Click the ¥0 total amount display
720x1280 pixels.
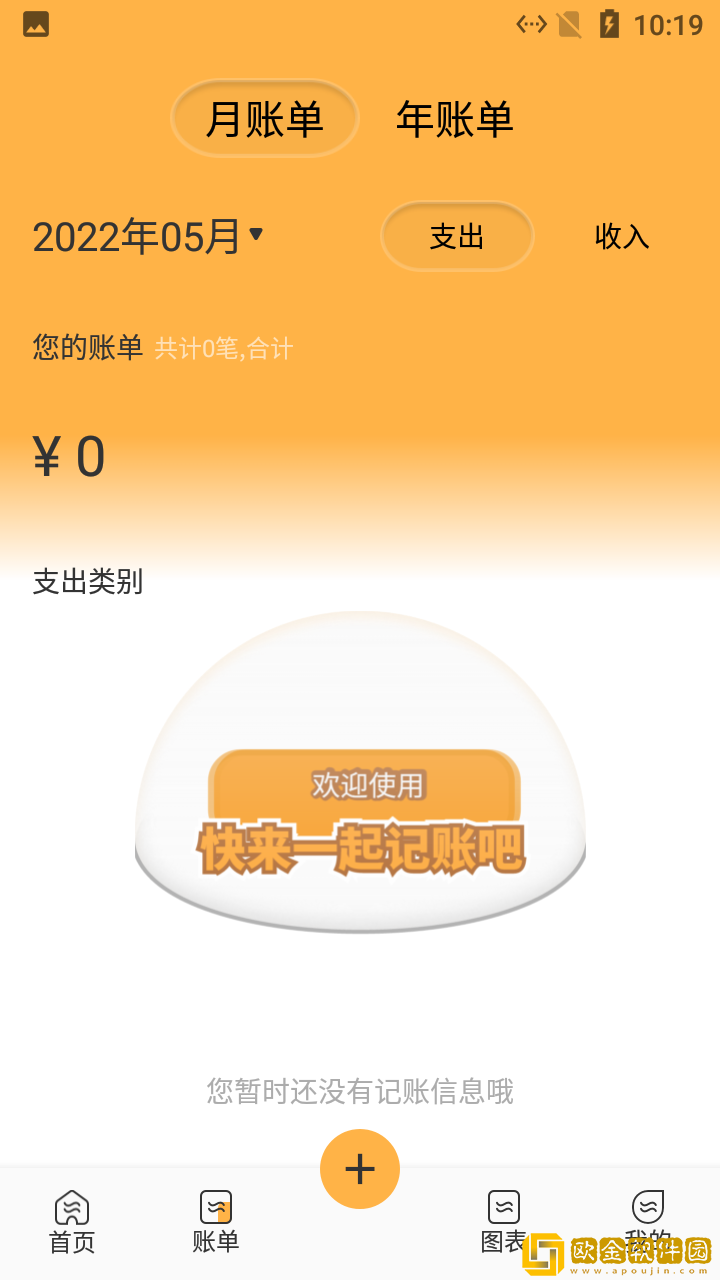click(x=68, y=455)
